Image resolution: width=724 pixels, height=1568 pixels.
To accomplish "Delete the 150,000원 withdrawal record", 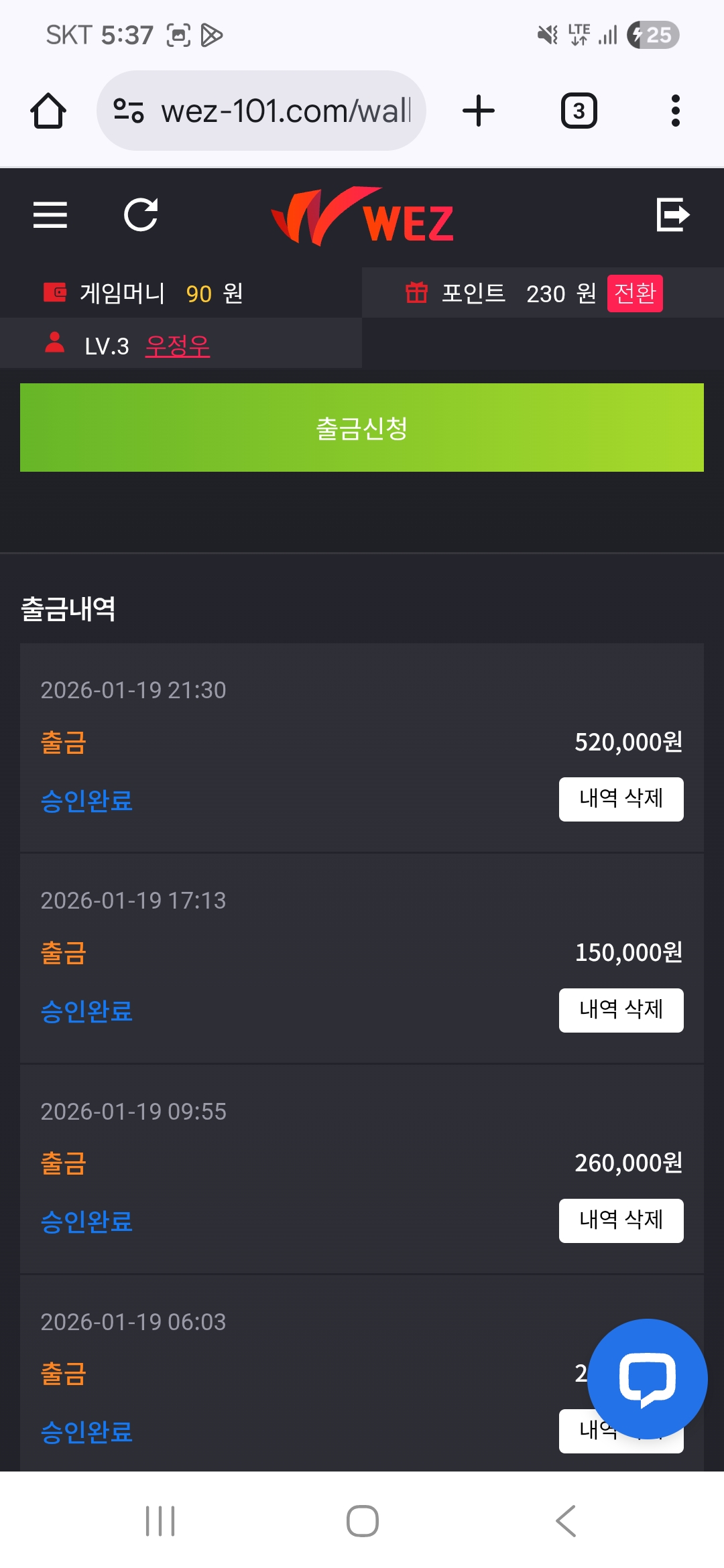I will tap(621, 1010).
